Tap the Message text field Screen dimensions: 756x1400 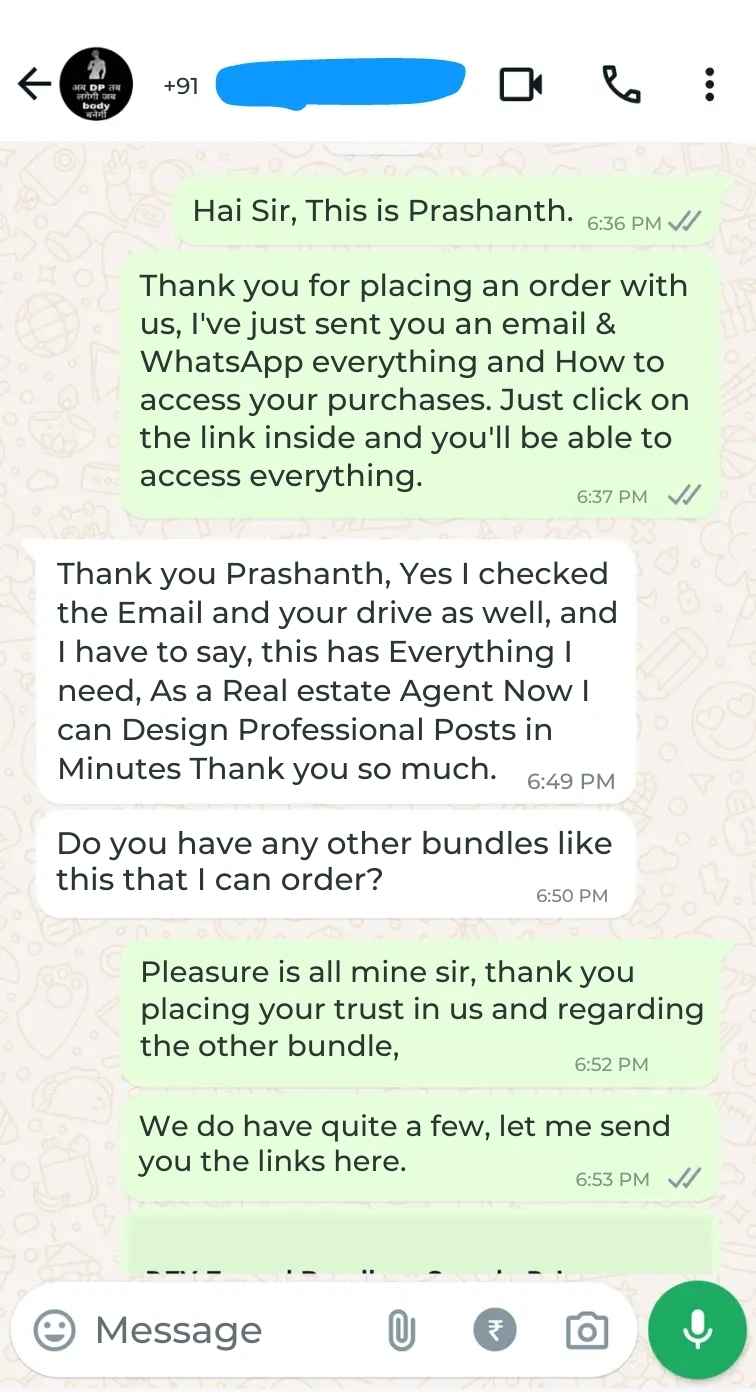click(x=220, y=1330)
